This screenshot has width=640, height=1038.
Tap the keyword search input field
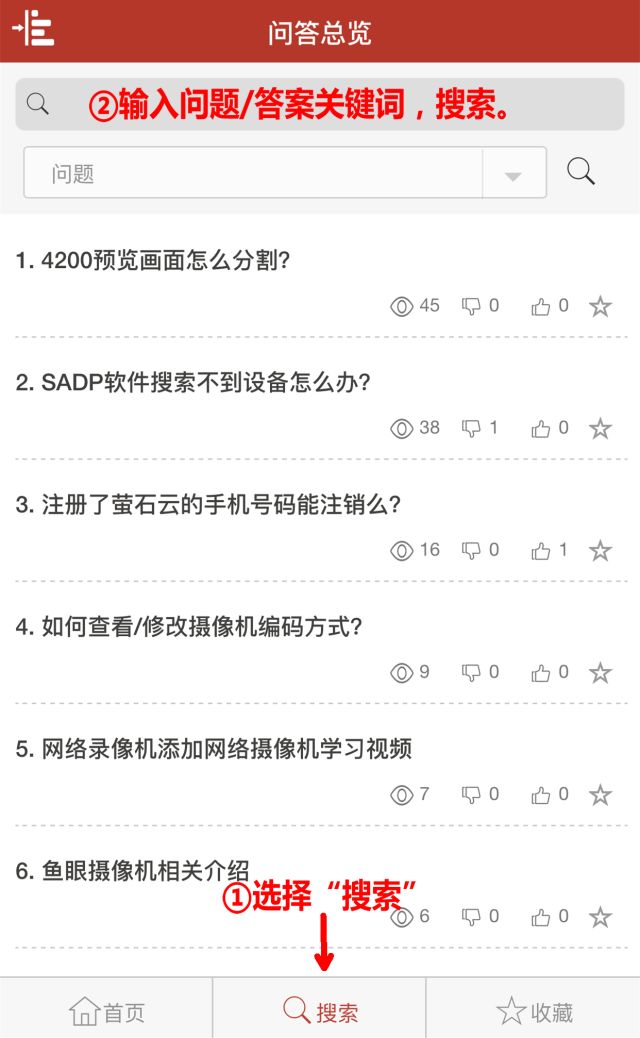(320, 105)
